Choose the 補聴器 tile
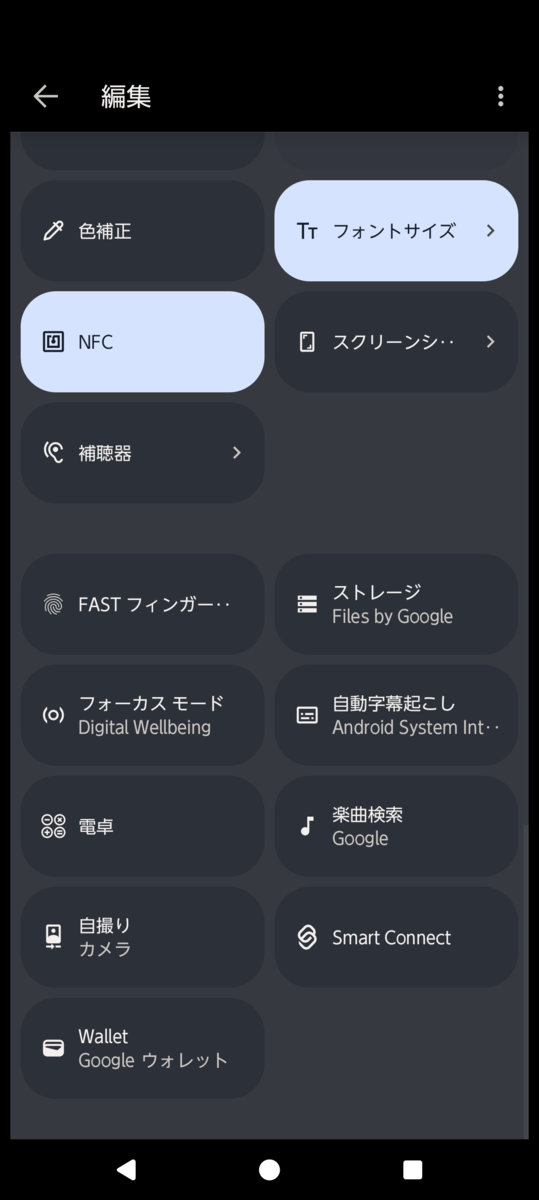Screen dimensions: 539x1200 [142, 453]
